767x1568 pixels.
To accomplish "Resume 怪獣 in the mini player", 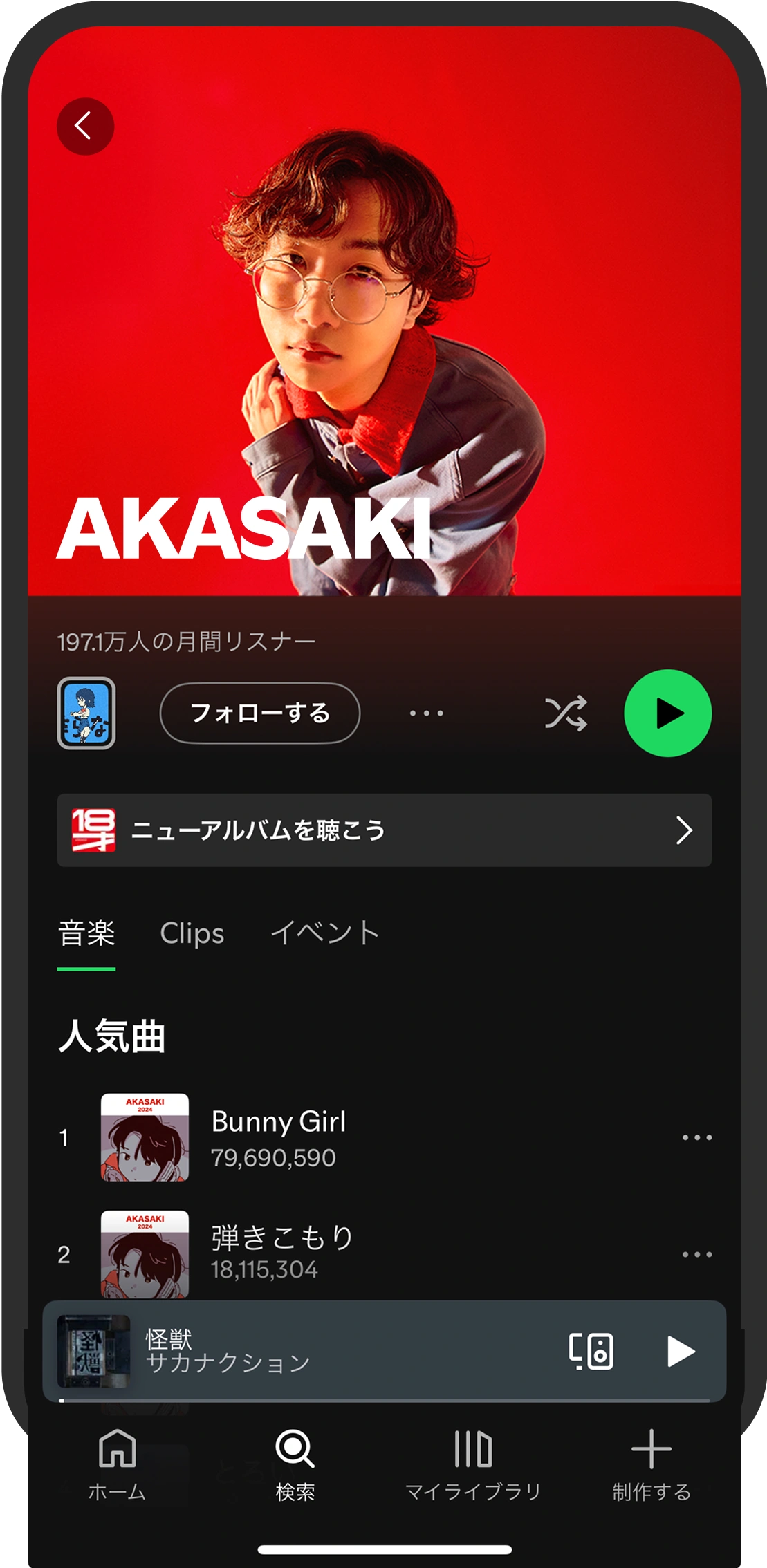I will tap(680, 1351).
